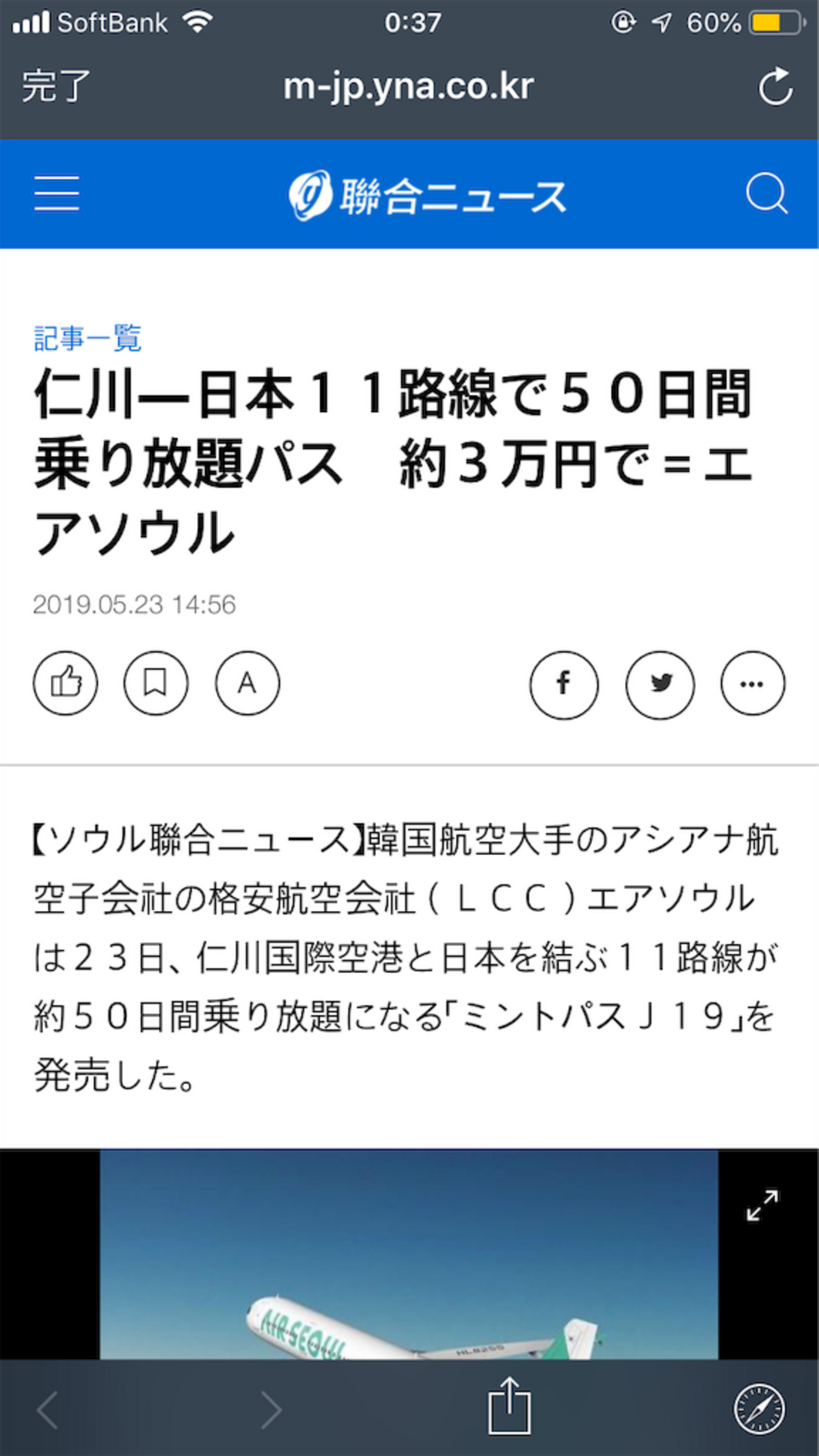Open the Yonhap News logo homepage
Viewport: 819px width, 1456px height.
(x=427, y=195)
